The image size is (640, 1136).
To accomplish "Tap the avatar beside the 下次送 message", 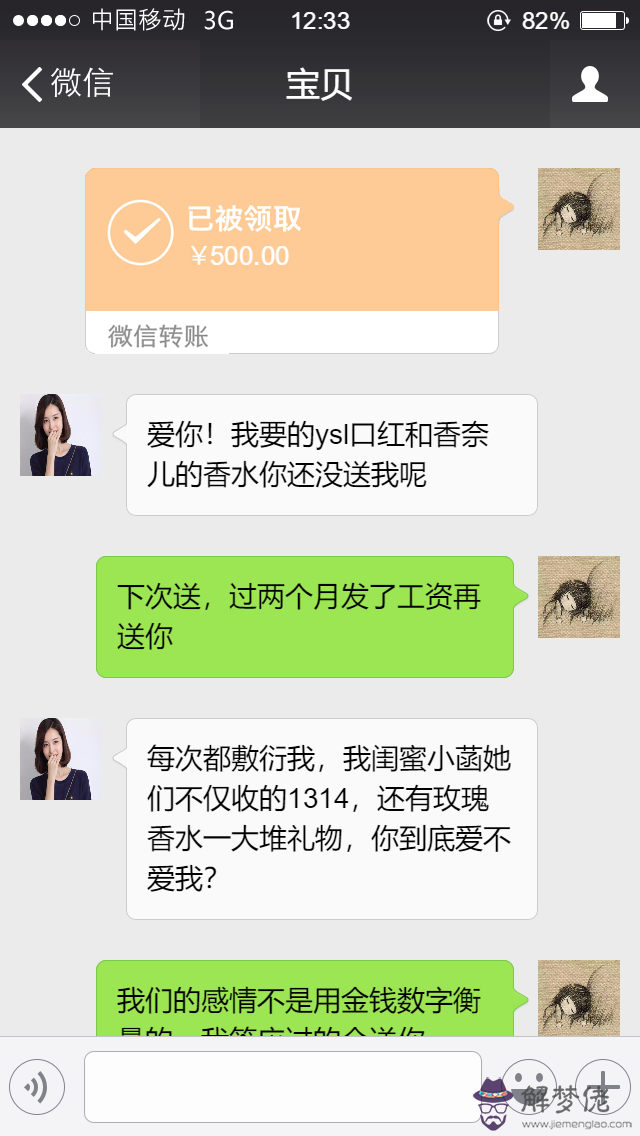I will point(578,597).
